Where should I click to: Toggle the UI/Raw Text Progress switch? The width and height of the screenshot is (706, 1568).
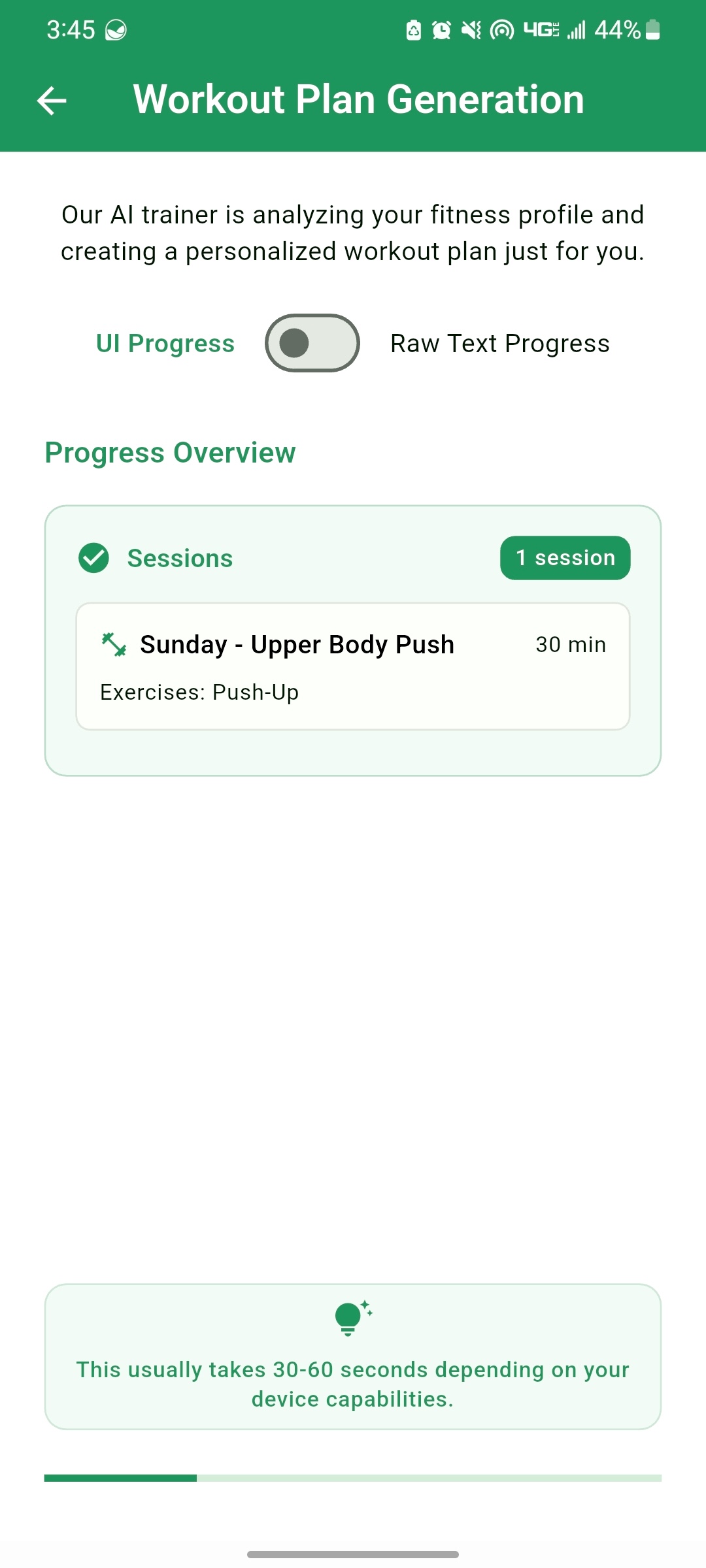(x=312, y=343)
